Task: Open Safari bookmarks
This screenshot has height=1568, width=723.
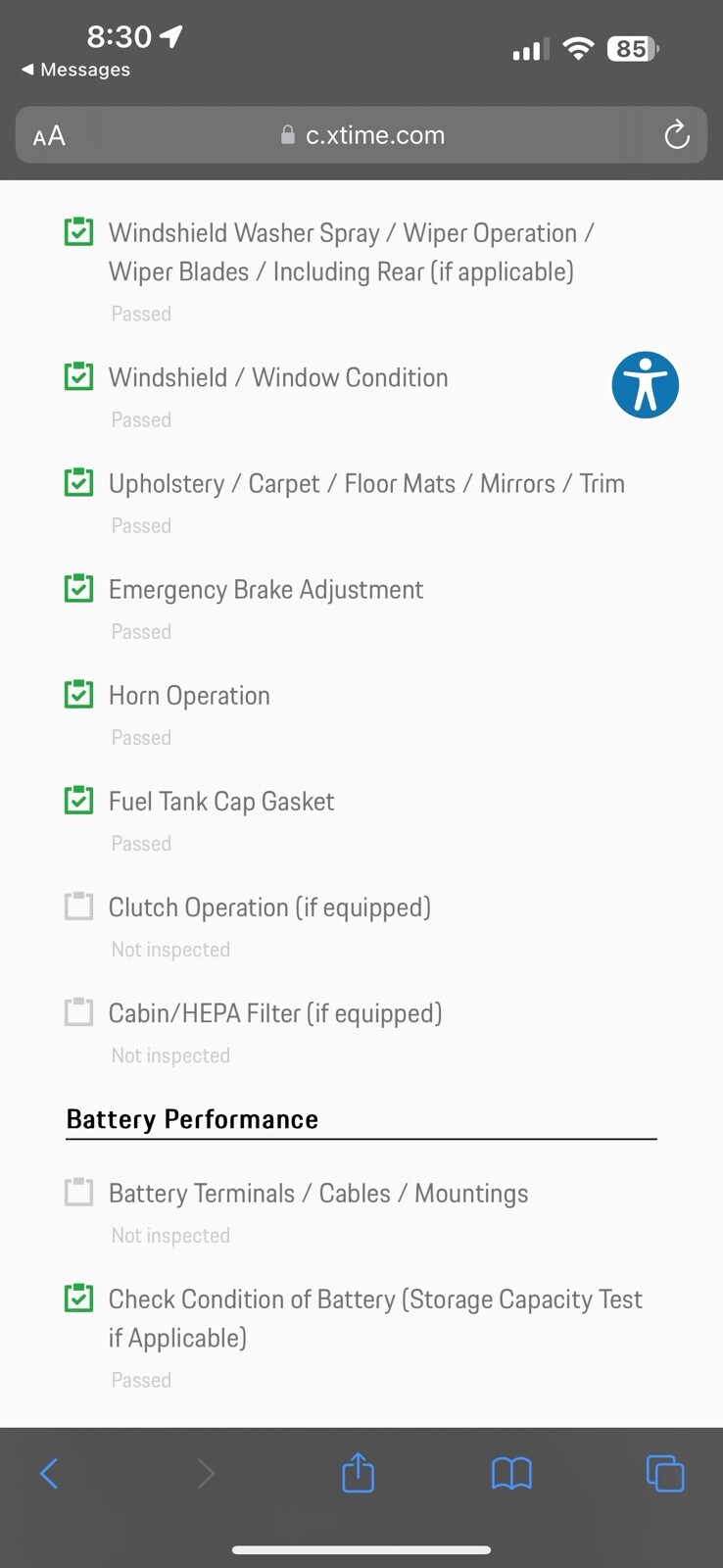Action: point(510,1472)
